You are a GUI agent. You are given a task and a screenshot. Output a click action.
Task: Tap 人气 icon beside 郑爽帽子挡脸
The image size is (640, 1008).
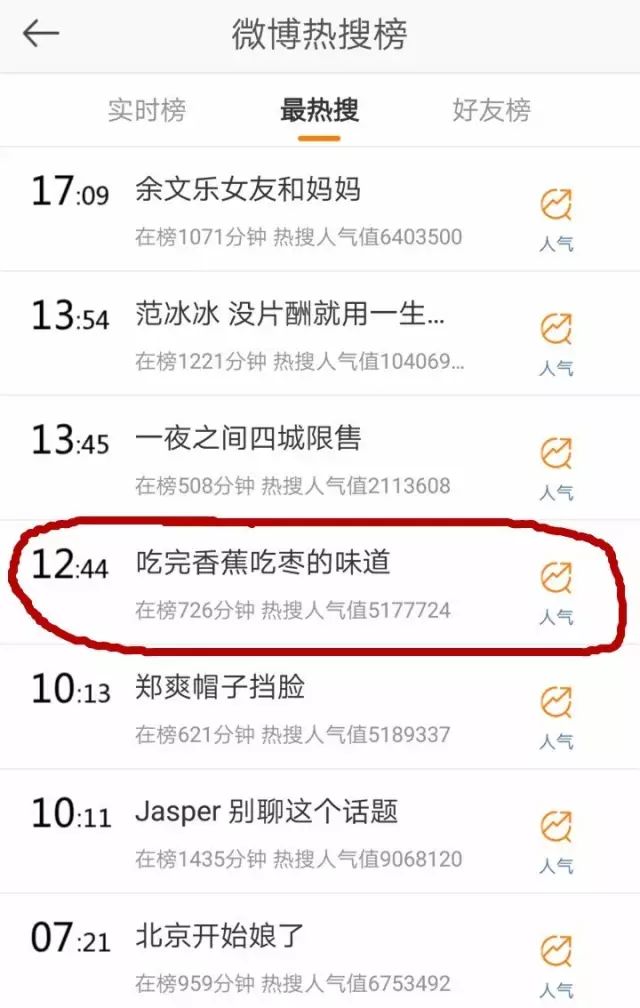pos(556,714)
